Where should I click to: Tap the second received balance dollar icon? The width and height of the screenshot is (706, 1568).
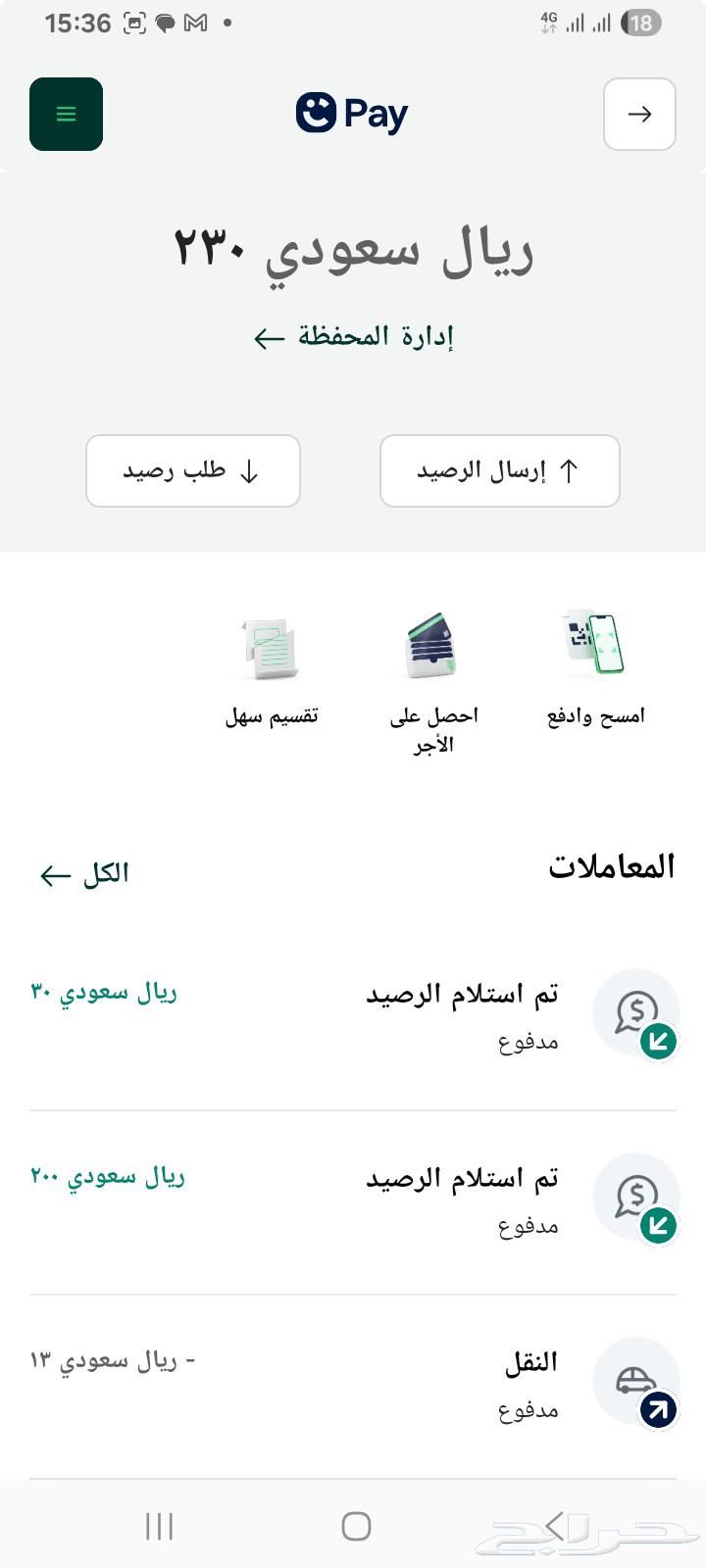click(x=636, y=1198)
